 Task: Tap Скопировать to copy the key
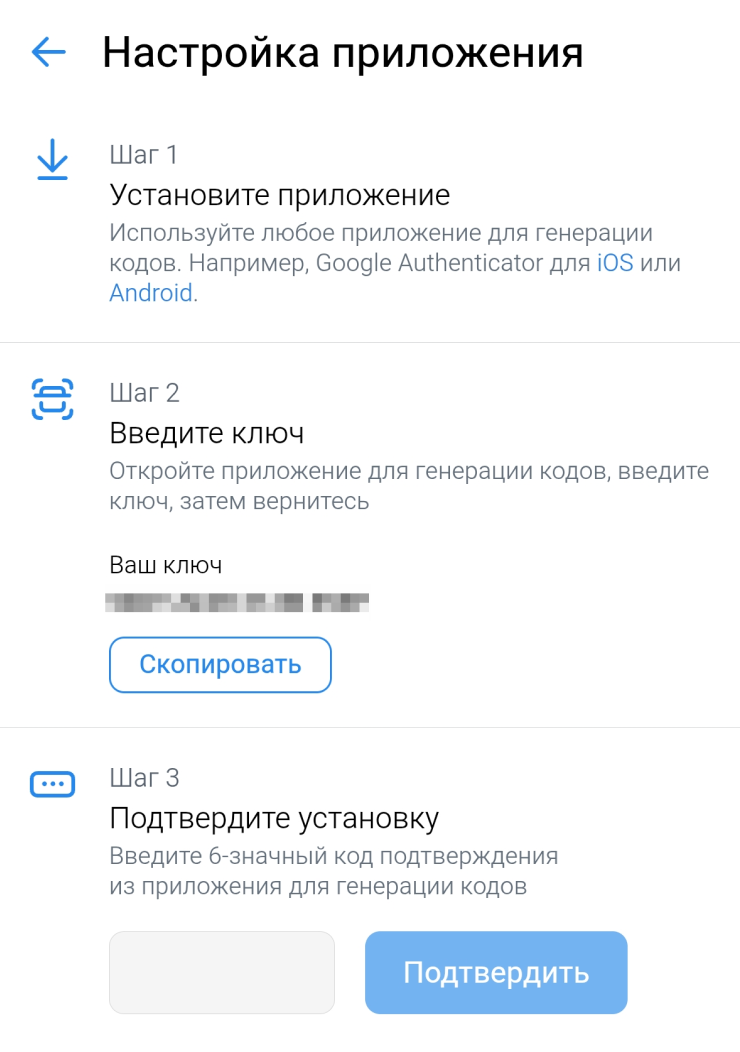pyautogui.click(x=220, y=665)
